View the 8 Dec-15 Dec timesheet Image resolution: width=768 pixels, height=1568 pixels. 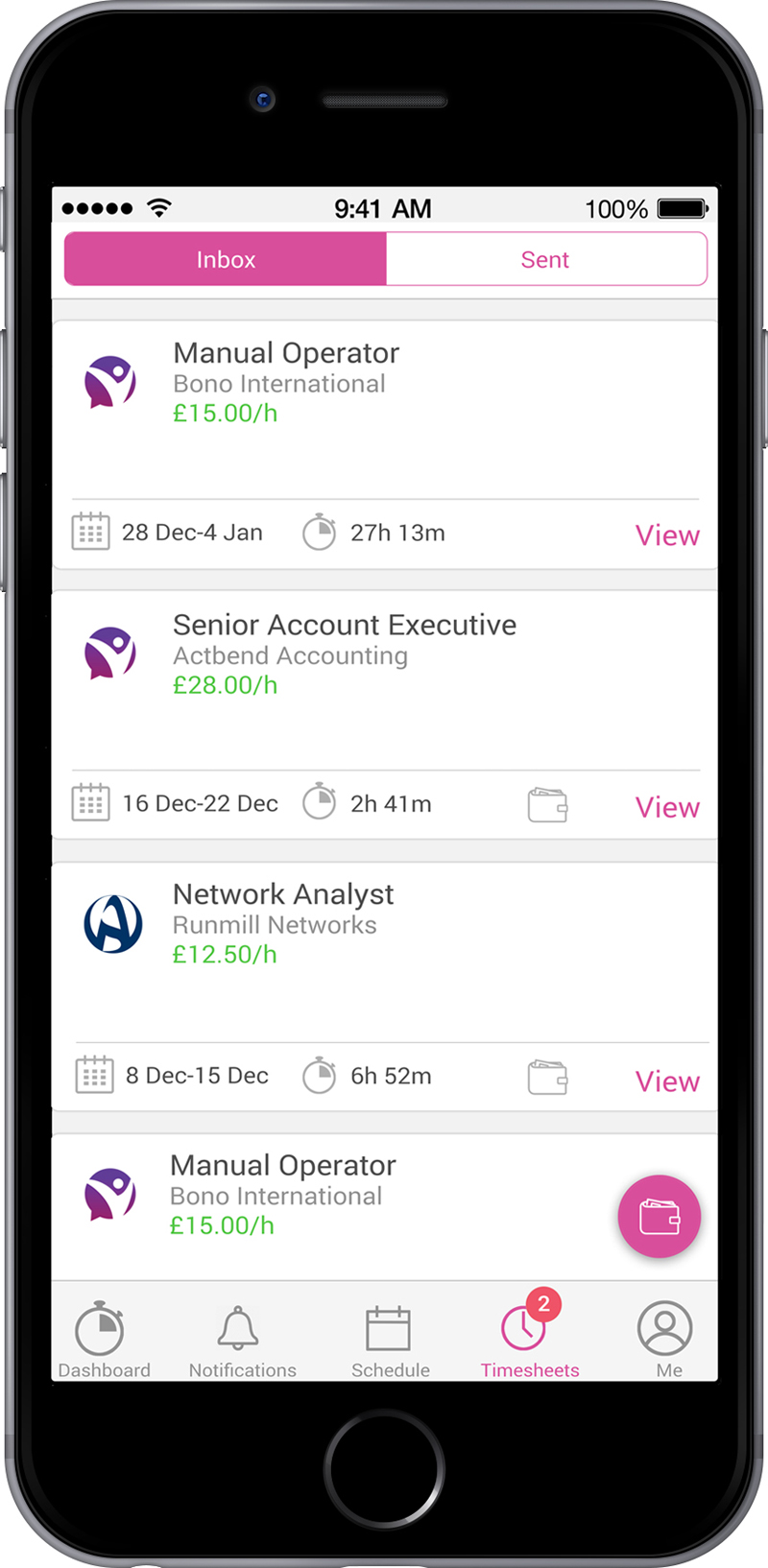point(666,1081)
